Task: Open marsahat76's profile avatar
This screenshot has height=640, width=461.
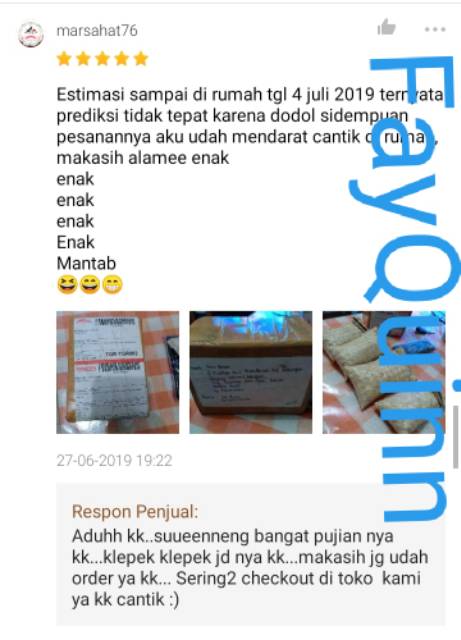Action: pyautogui.click(x=31, y=34)
